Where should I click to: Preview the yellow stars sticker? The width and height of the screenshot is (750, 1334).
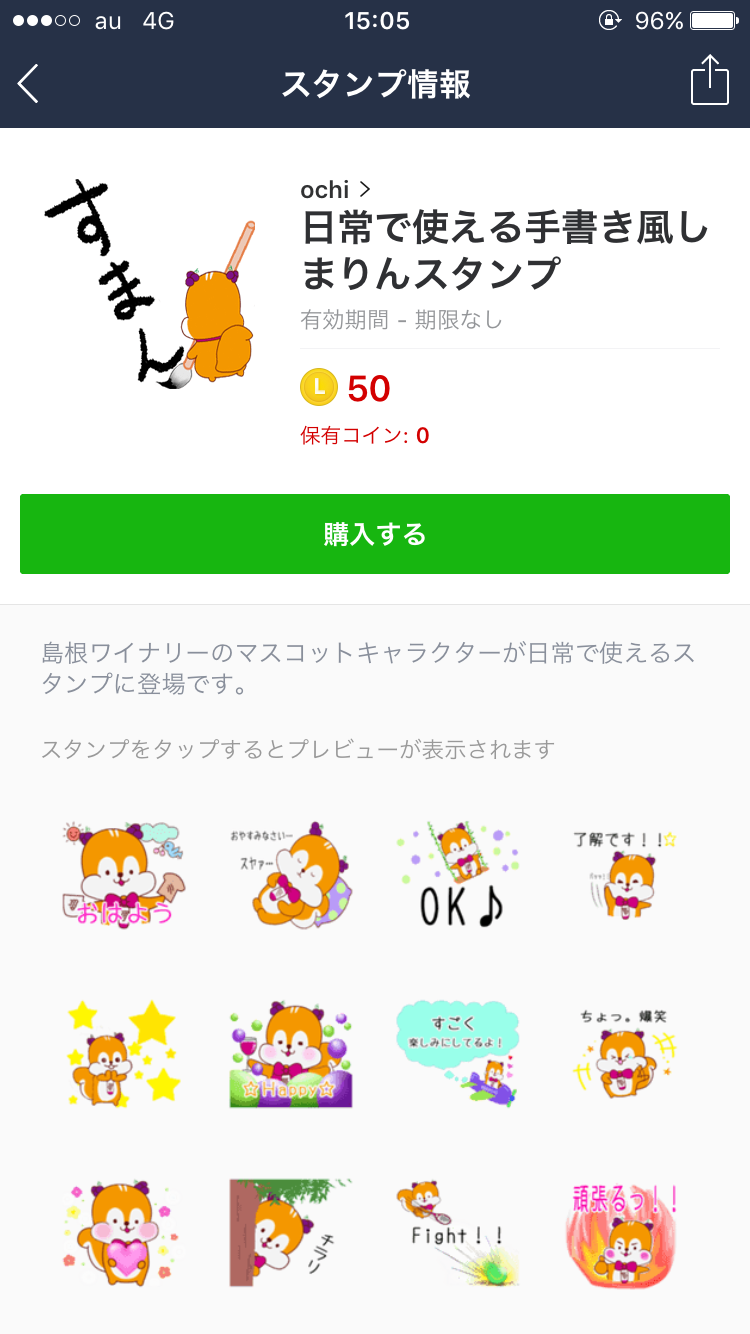click(120, 1053)
